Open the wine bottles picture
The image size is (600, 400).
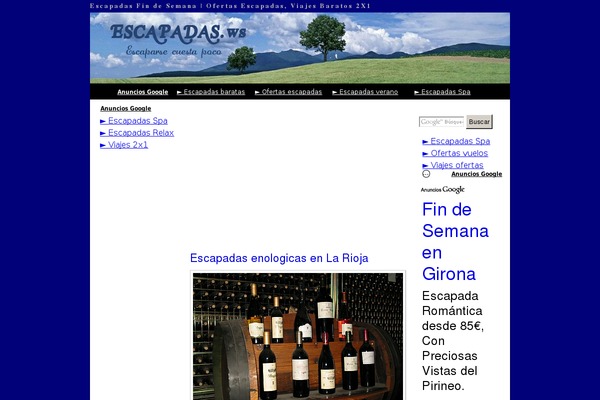298,335
